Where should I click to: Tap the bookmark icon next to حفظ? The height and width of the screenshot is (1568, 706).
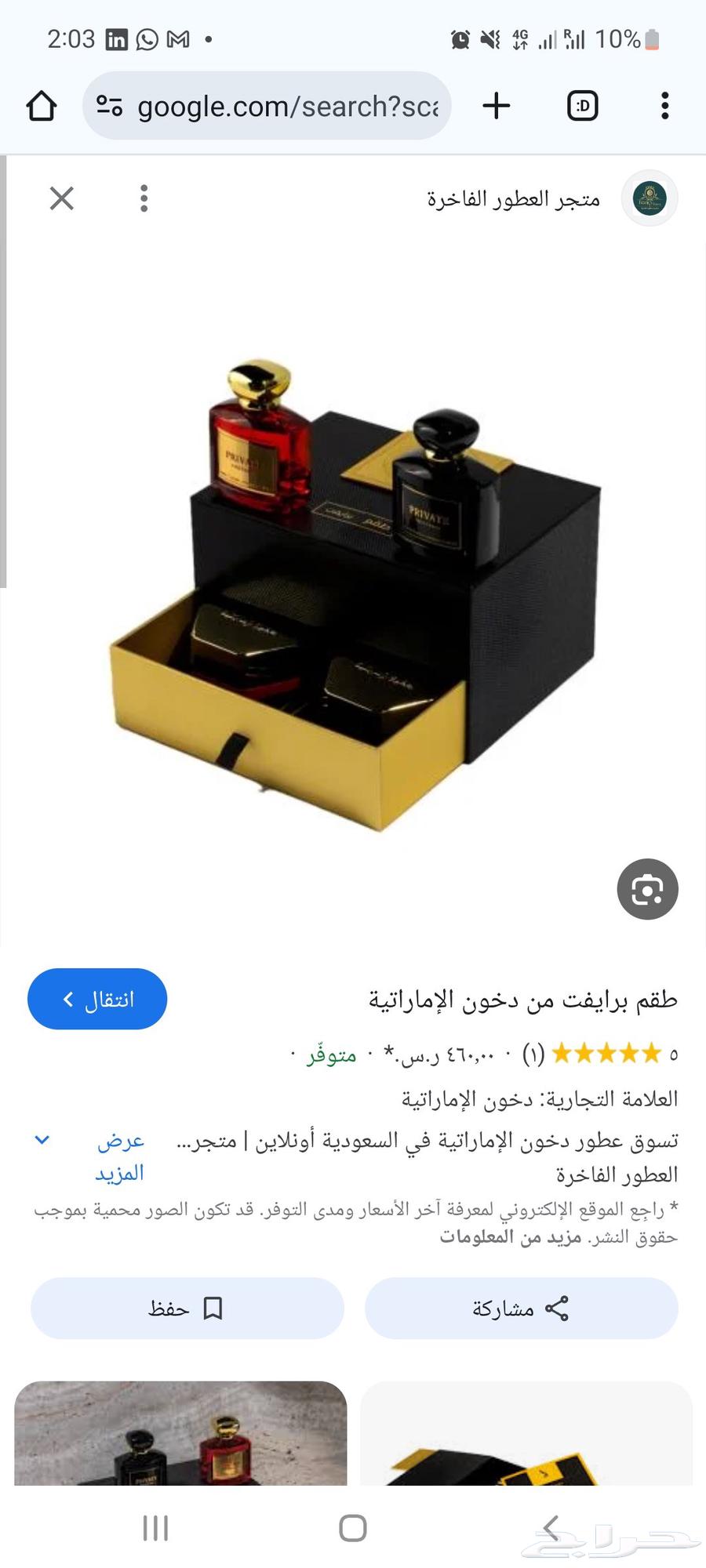click(x=213, y=1308)
